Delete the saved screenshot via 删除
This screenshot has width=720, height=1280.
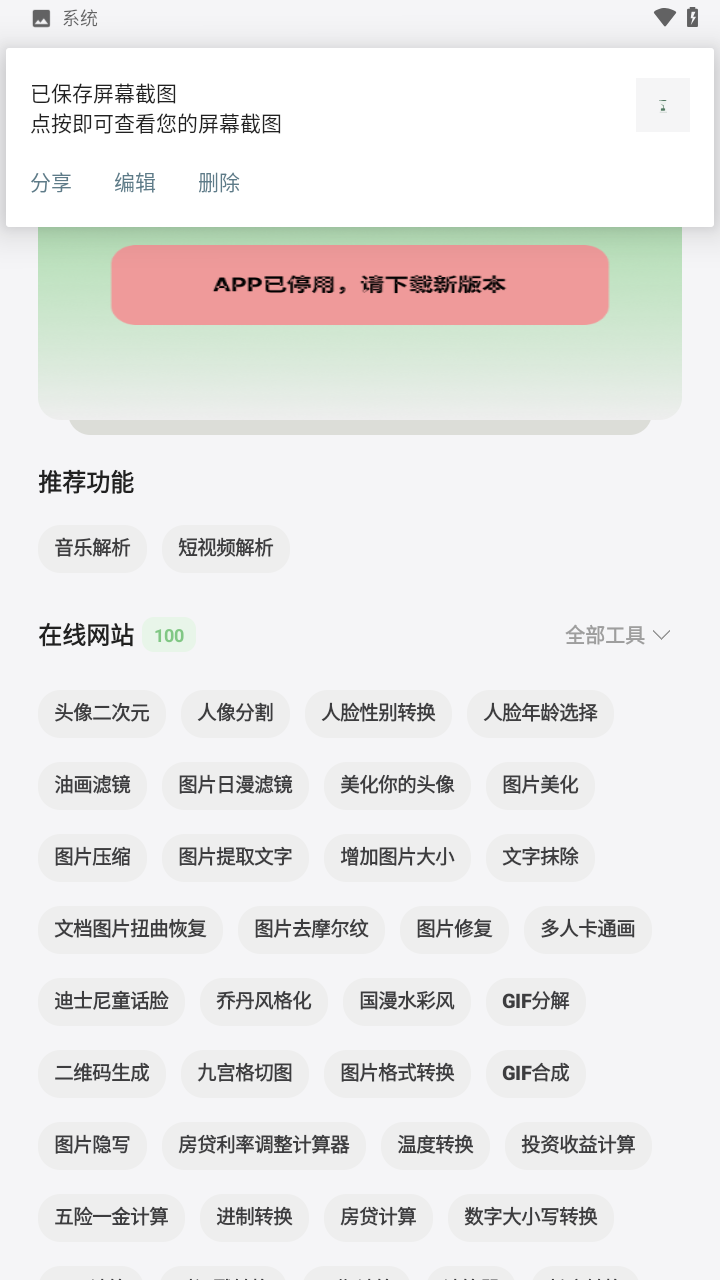219,183
